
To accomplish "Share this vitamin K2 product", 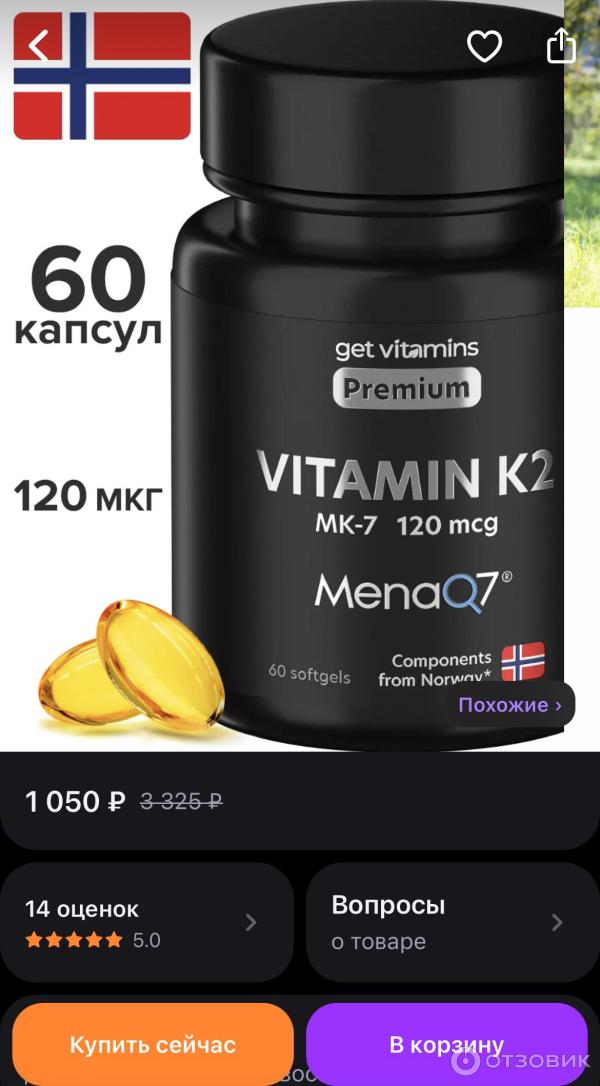I will point(561,45).
